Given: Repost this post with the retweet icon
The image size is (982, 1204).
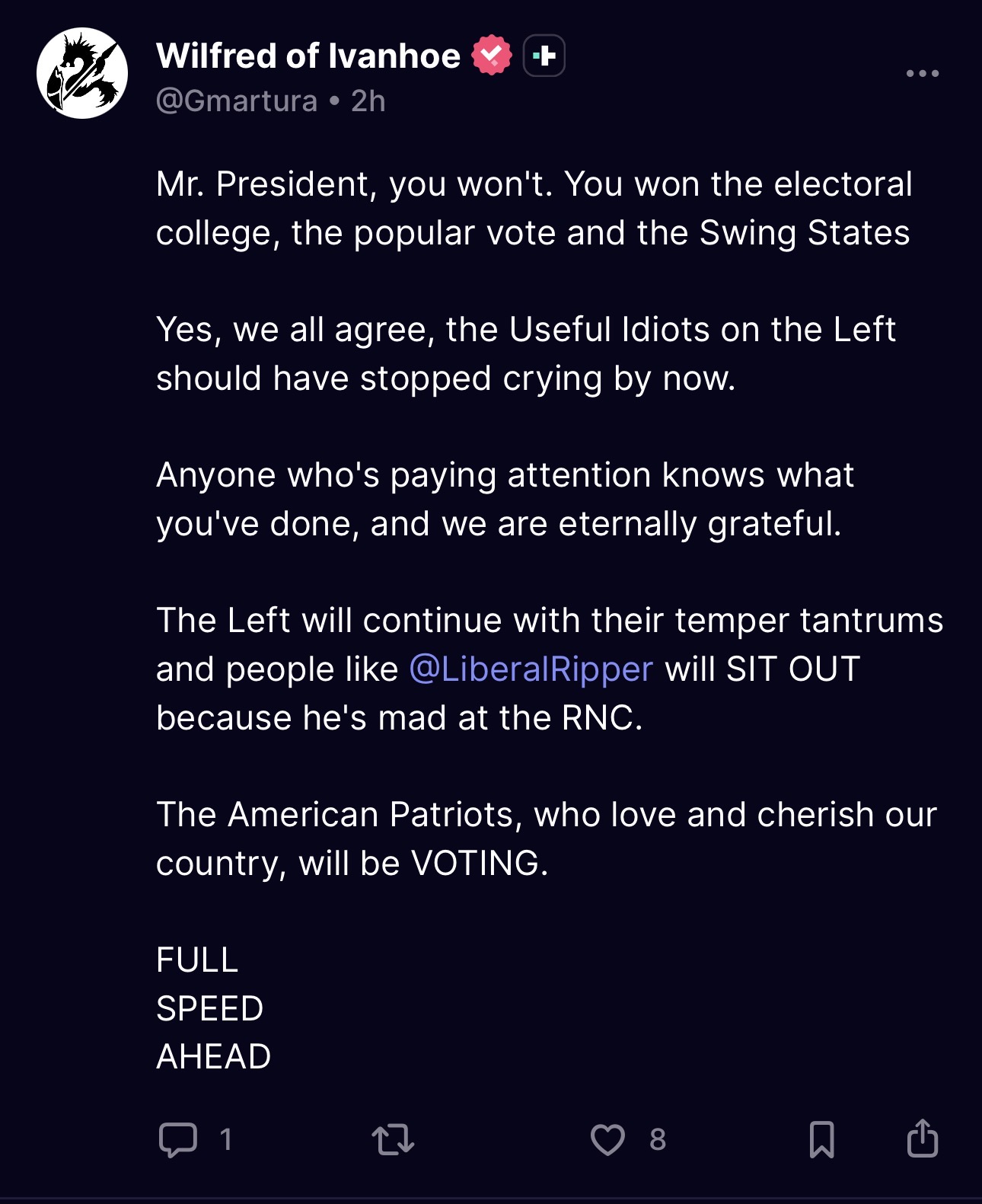Looking at the screenshot, I should (393, 1139).
